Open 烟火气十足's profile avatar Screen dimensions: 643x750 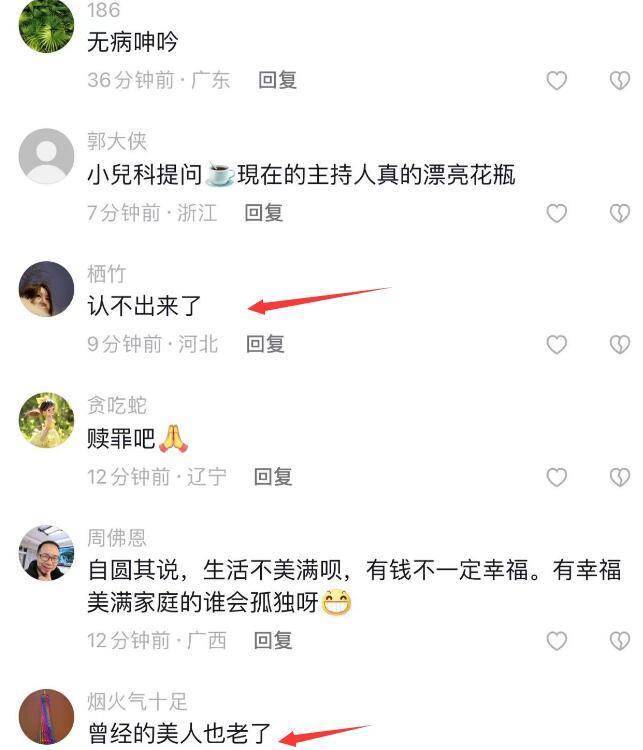pyautogui.click(x=47, y=716)
